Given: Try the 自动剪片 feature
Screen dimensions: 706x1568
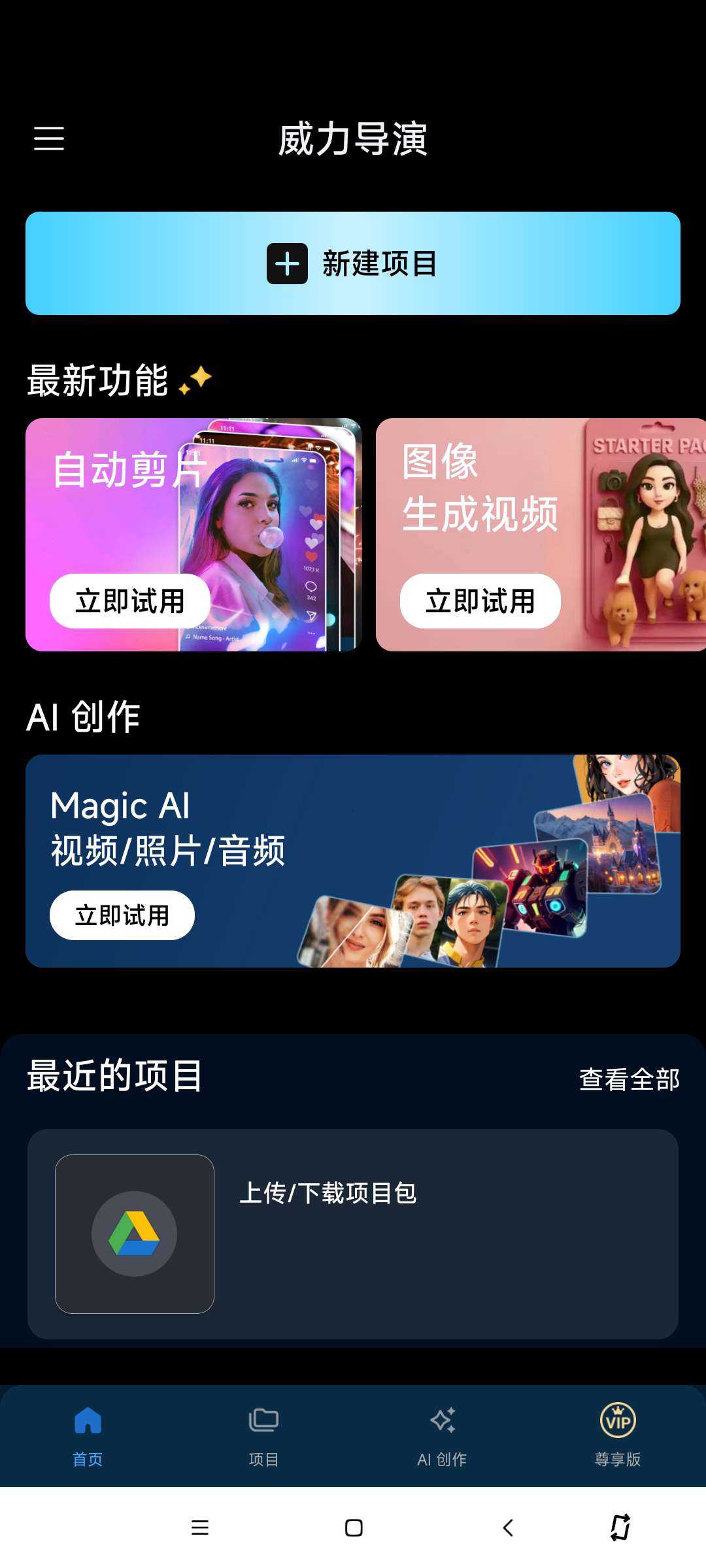Looking at the screenshot, I should (130, 601).
